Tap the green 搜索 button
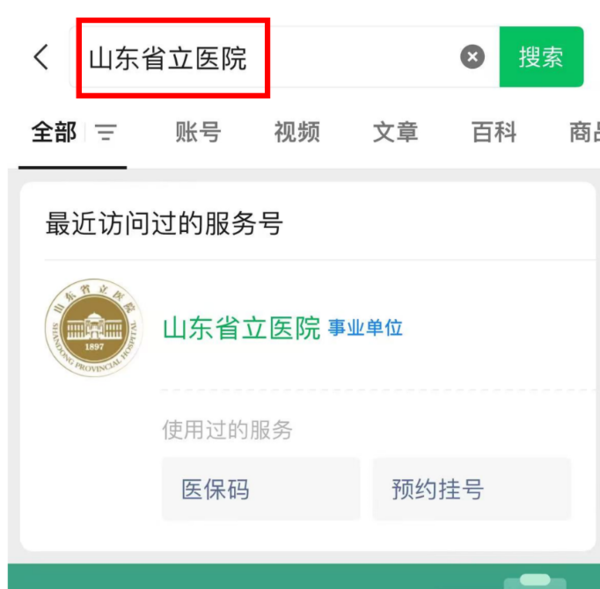 pyautogui.click(x=541, y=57)
